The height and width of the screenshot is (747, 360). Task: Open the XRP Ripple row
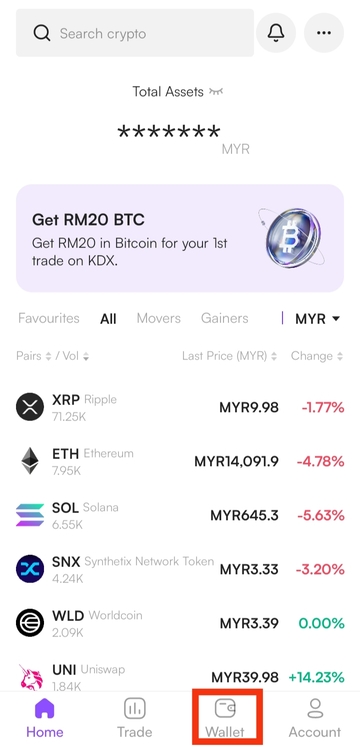click(180, 407)
